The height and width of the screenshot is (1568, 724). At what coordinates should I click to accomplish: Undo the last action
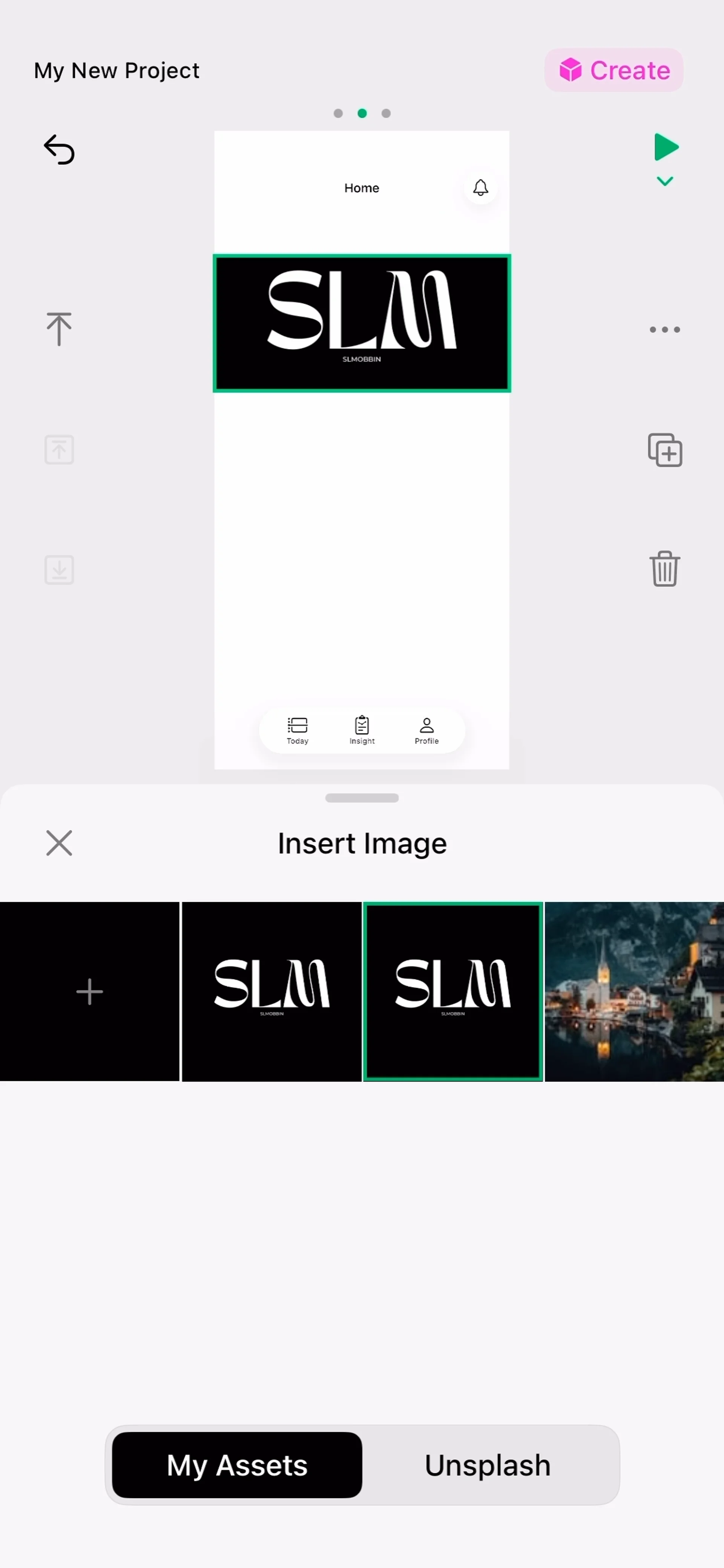[x=59, y=150]
